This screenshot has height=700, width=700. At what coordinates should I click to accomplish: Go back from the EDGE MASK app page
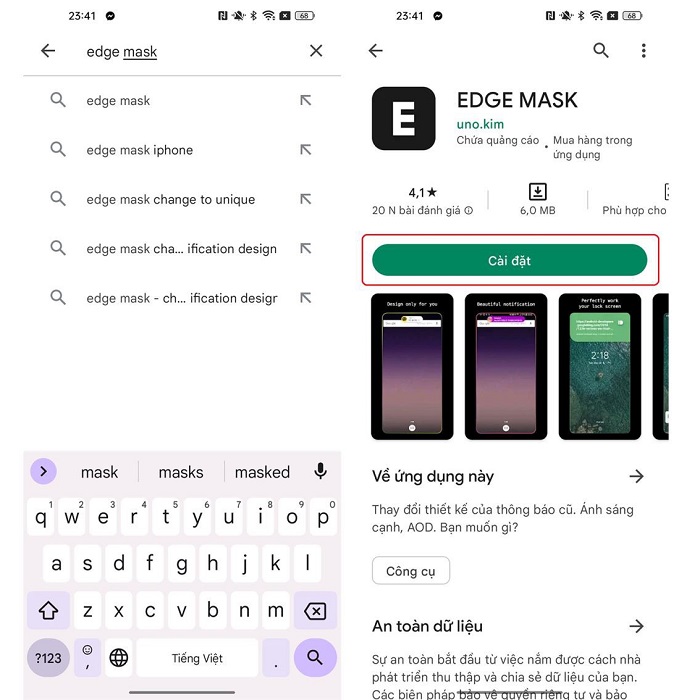[x=376, y=51]
